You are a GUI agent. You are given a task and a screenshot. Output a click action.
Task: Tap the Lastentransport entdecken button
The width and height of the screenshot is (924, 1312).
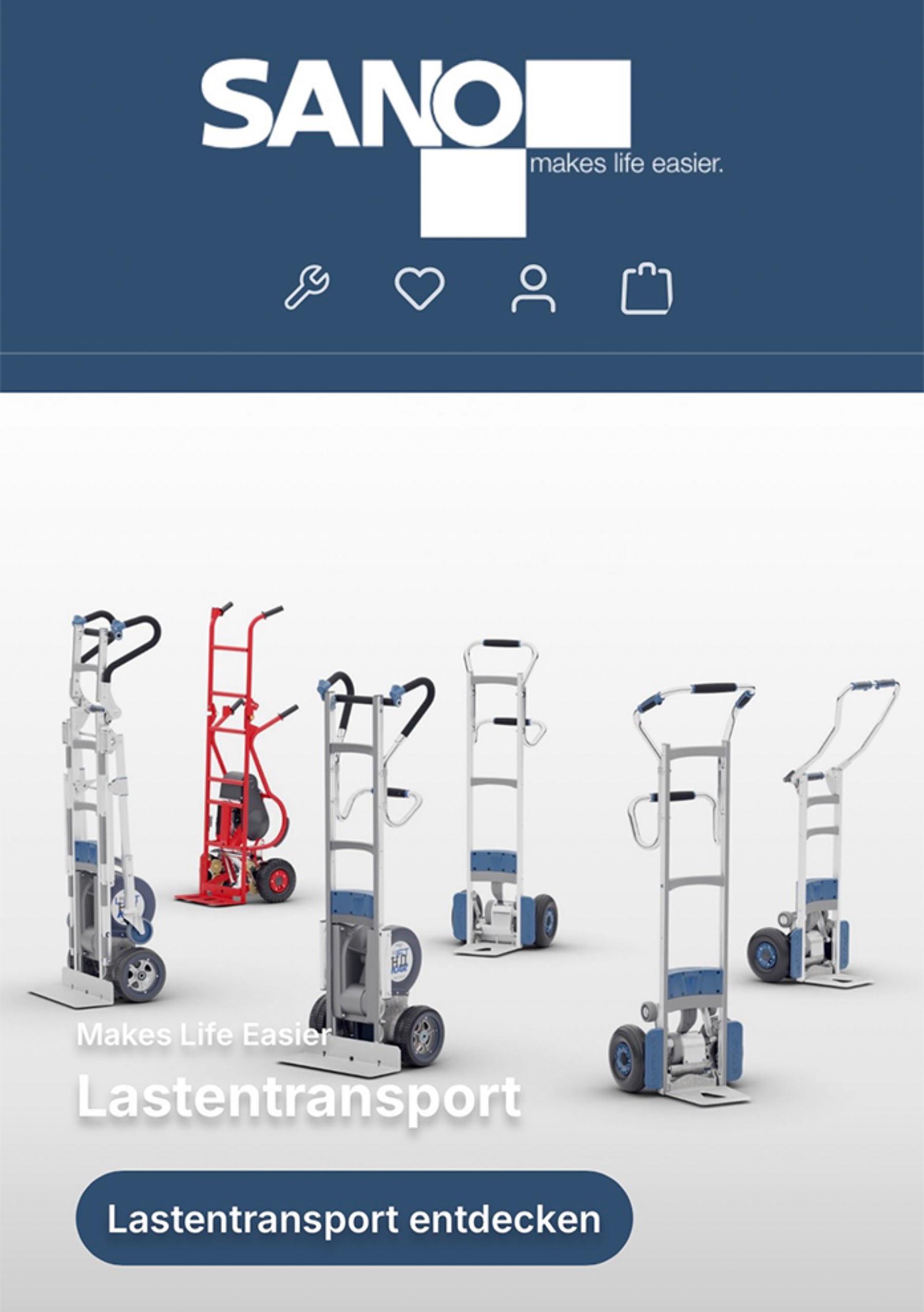[x=354, y=1220]
